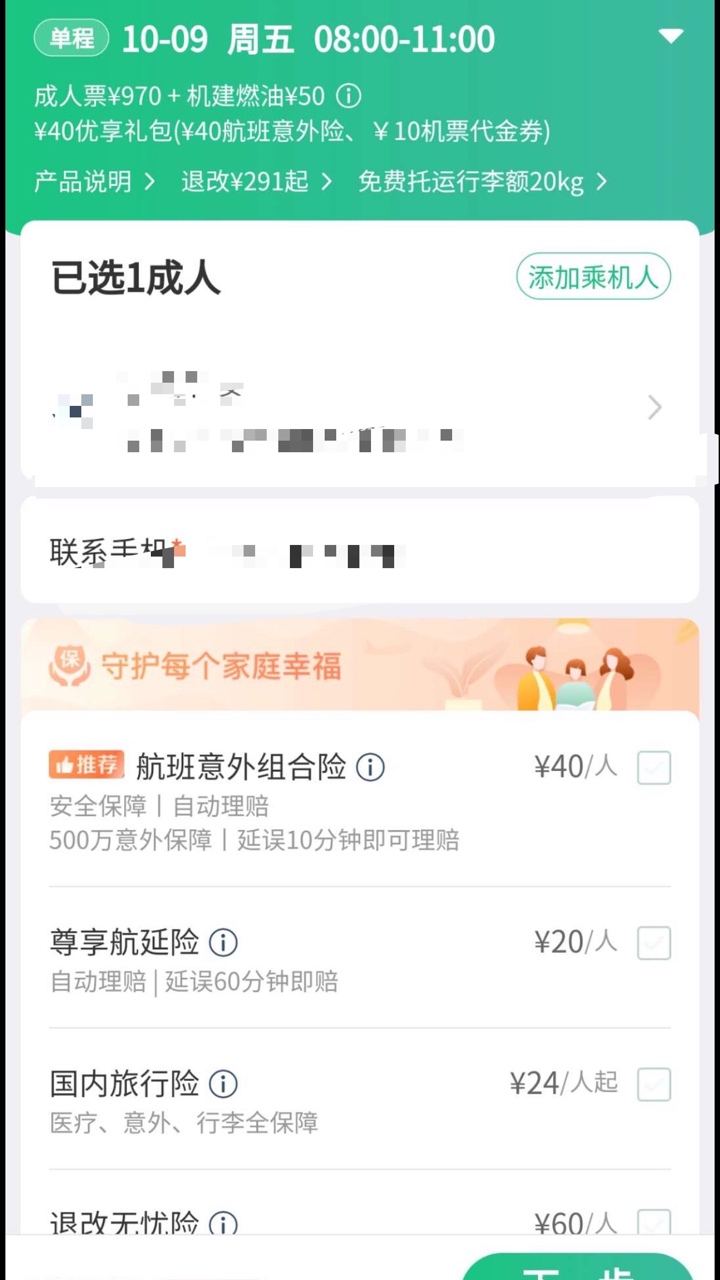Open 产品说明 details

pyautogui.click(x=94, y=182)
